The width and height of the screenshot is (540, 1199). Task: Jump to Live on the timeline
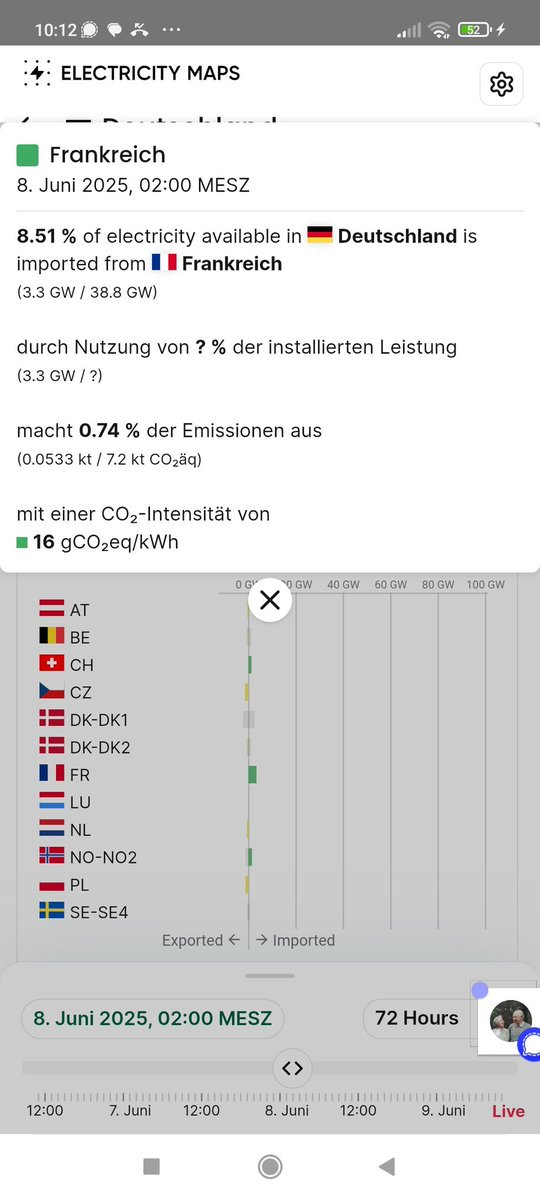point(508,1111)
